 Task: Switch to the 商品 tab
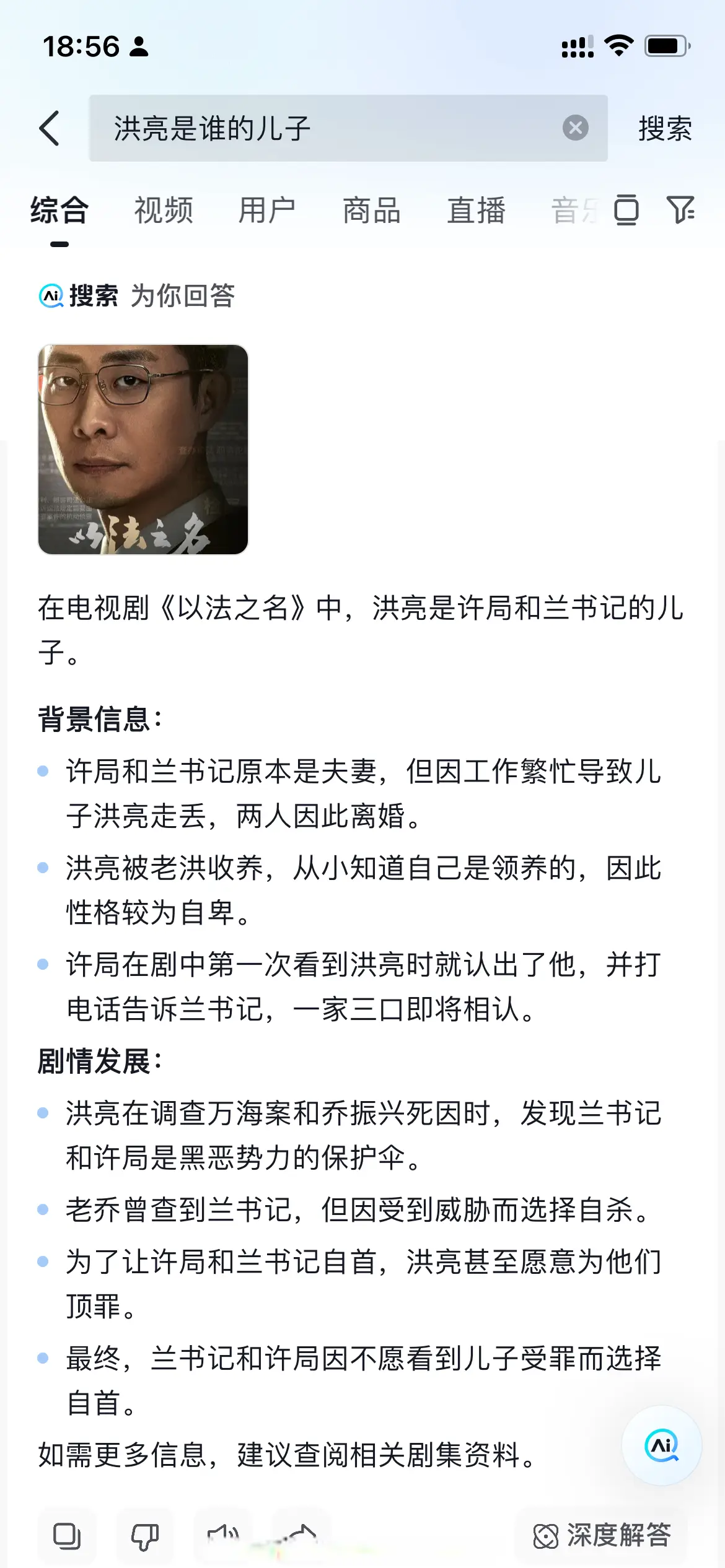click(x=372, y=211)
